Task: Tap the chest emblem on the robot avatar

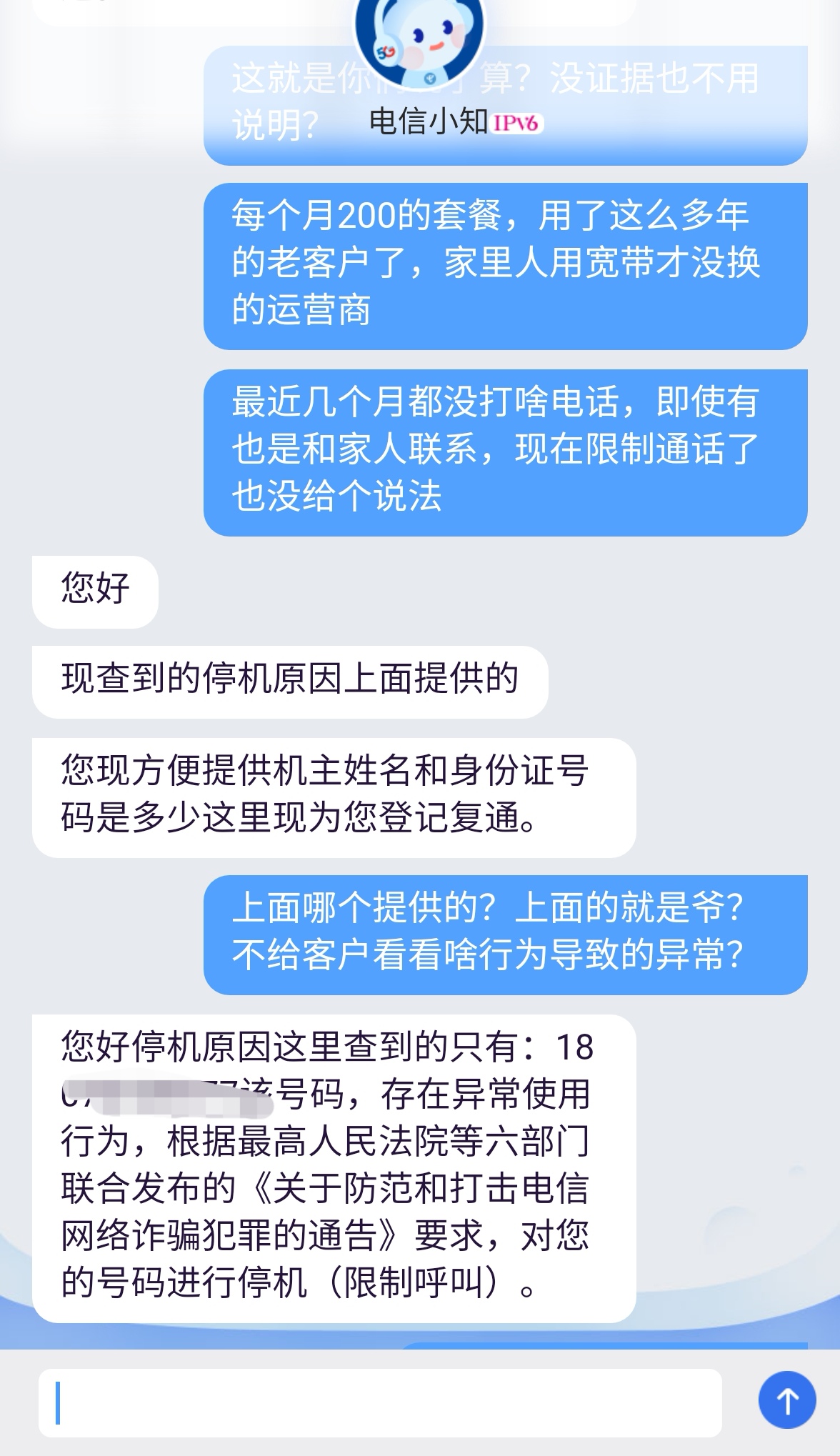Action: 430,78
